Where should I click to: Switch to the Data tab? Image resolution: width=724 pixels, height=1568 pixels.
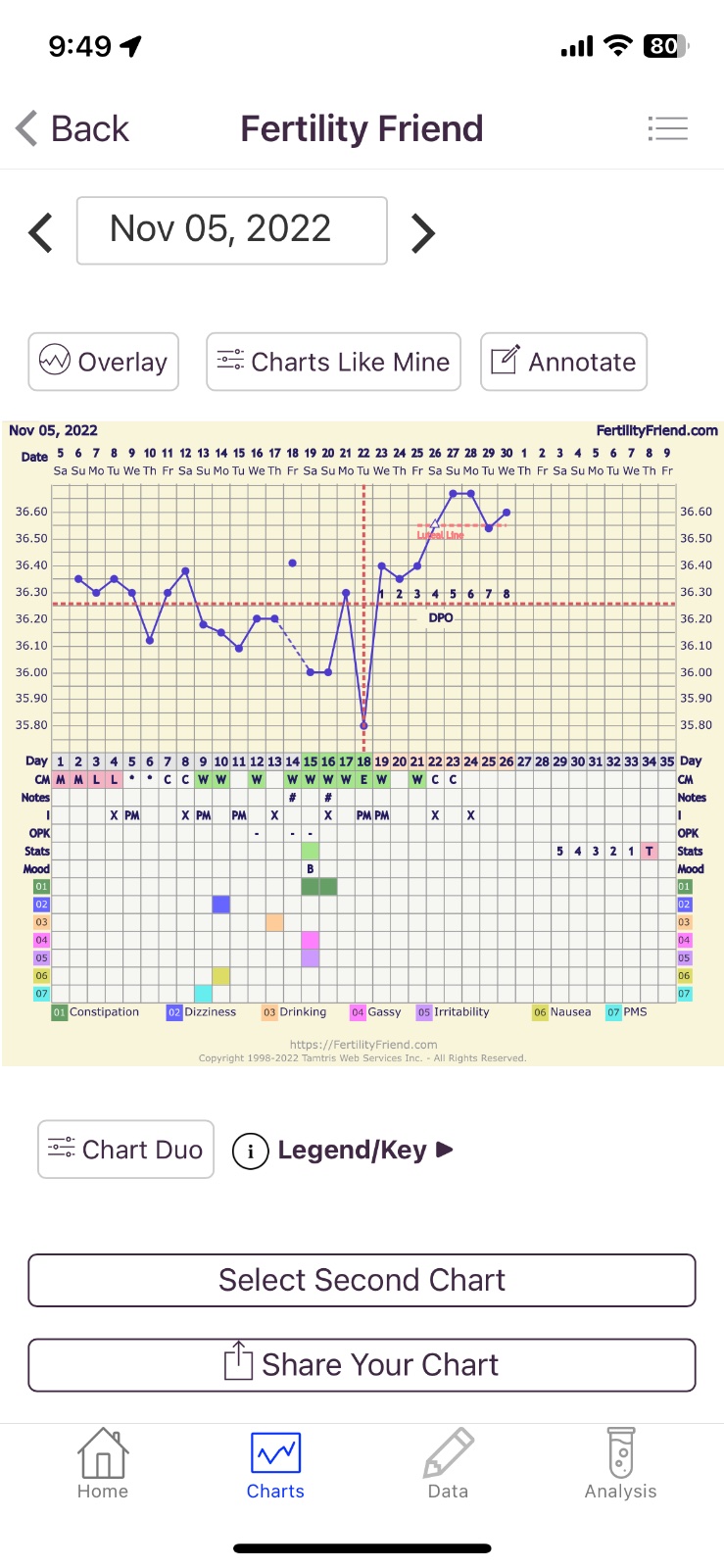(448, 1465)
